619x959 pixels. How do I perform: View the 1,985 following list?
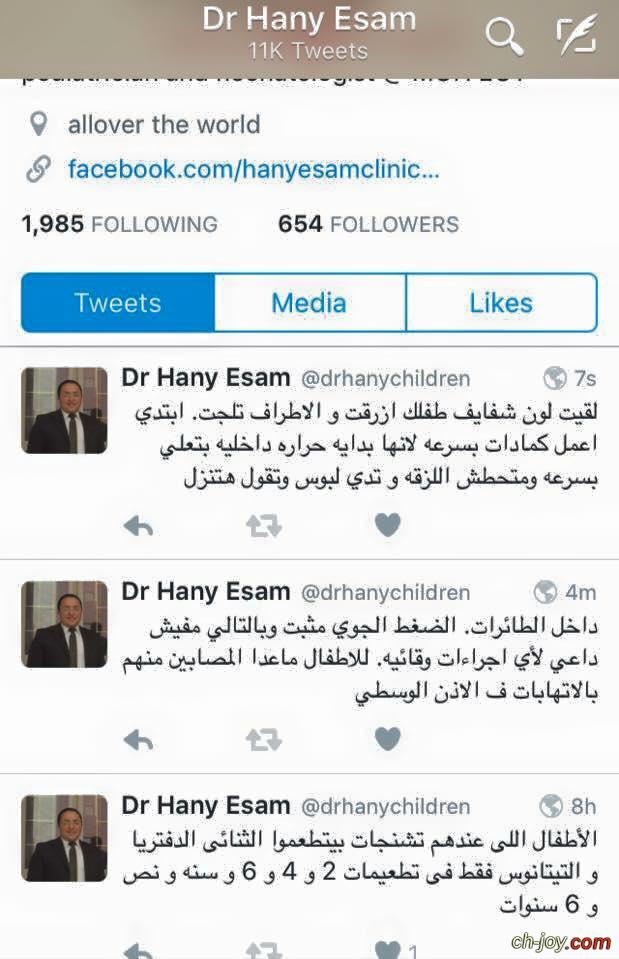[119, 224]
